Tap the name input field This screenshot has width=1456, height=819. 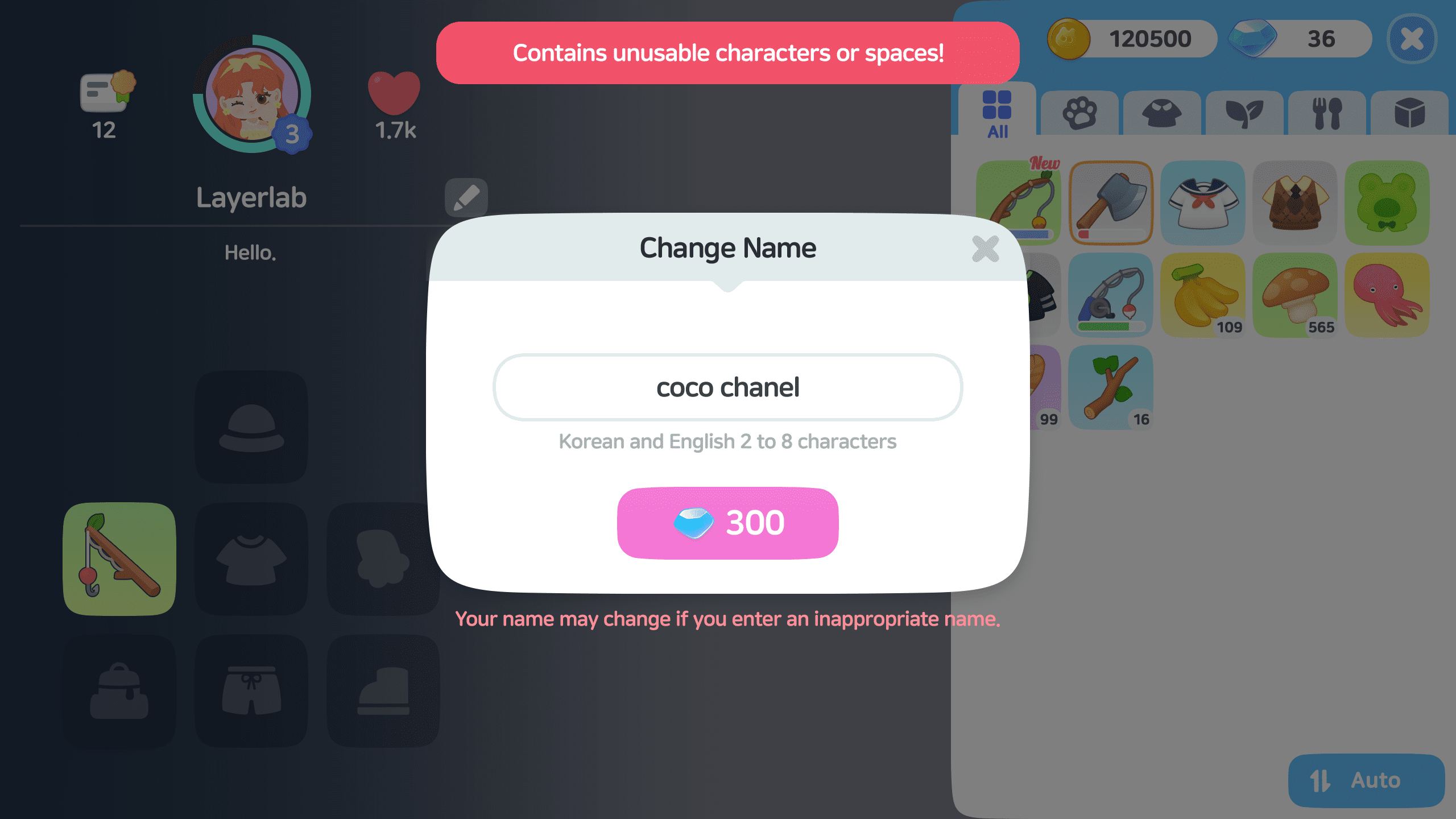pyautogui.click(x=727, y=387)
